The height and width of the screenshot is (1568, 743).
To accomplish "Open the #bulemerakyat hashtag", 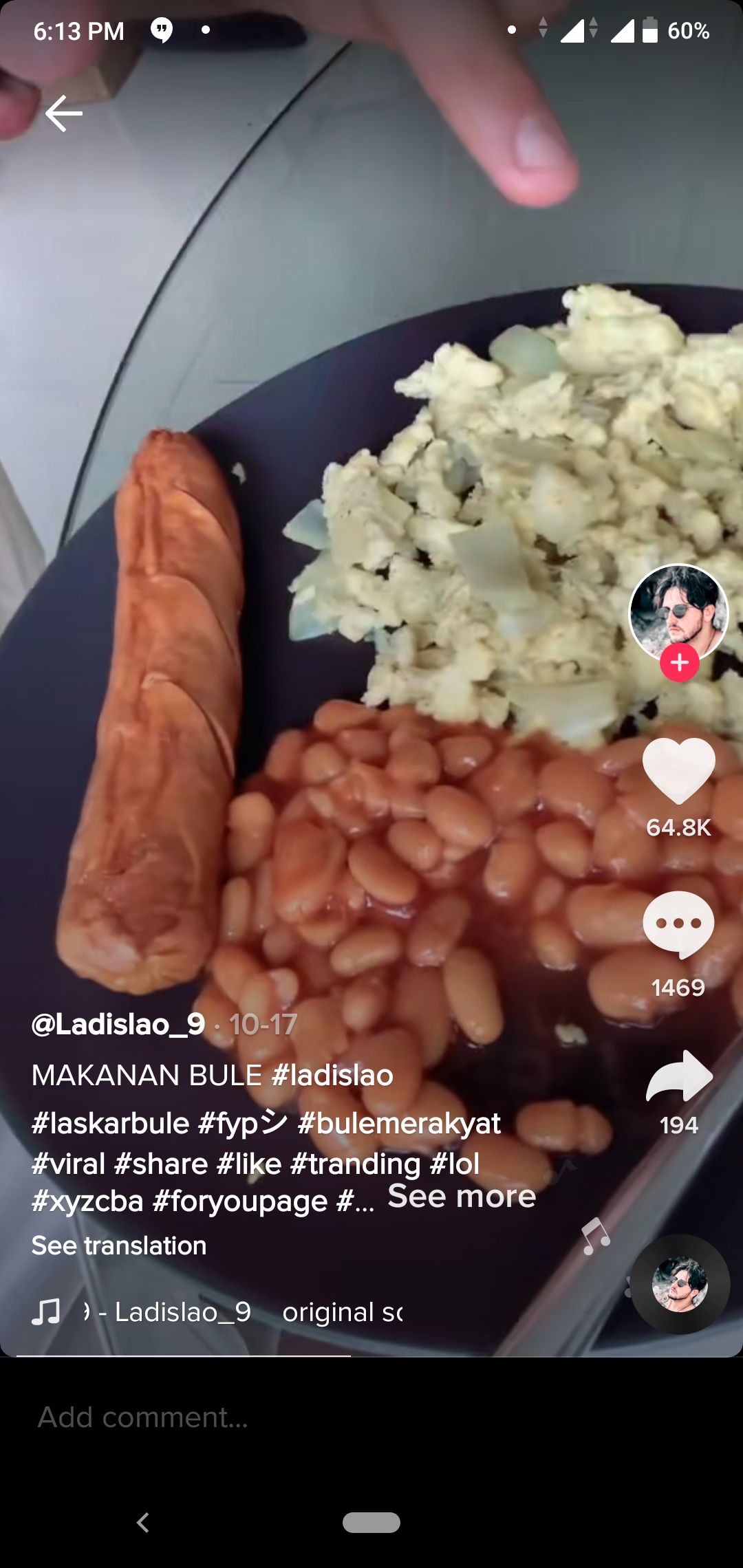I will click(399, 1123).
